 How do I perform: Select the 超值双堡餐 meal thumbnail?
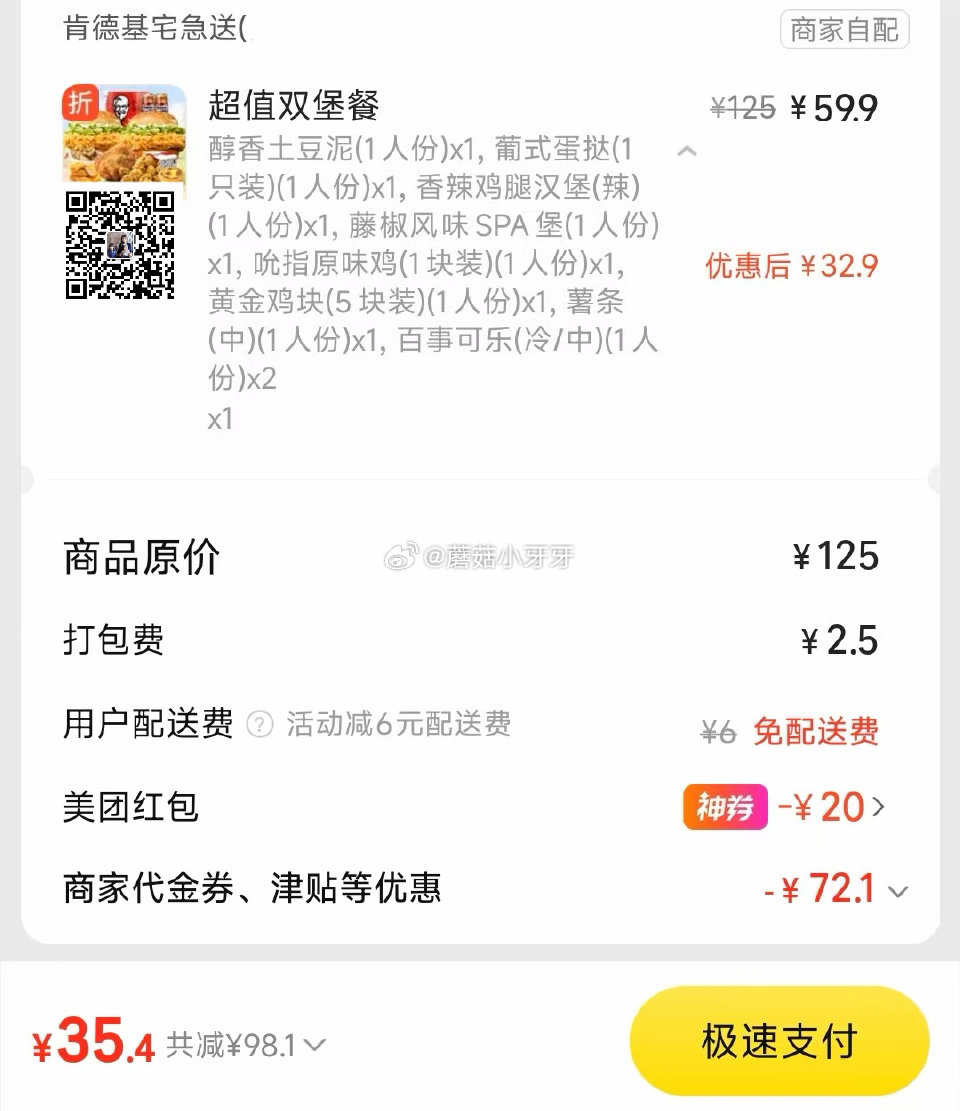coord(123,138)
